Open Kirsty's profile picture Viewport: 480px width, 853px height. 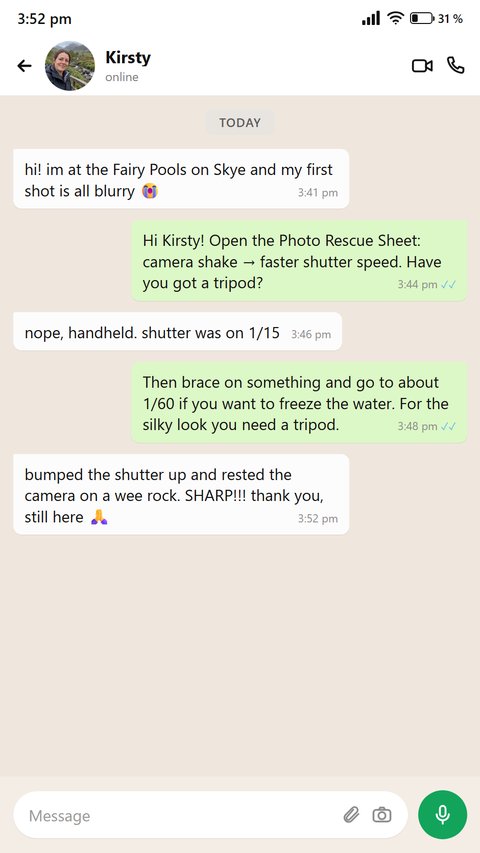point(70,66)
